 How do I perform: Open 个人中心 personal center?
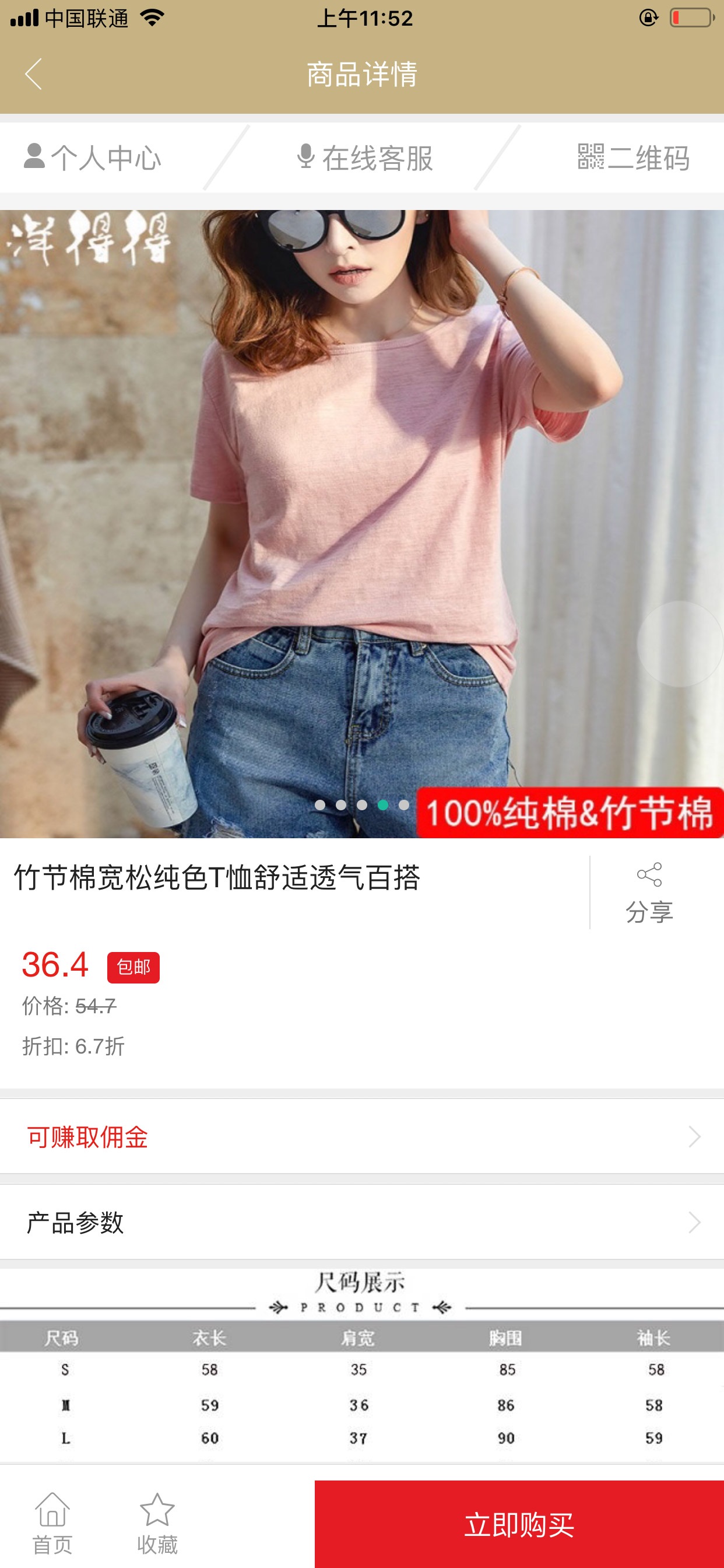(x=93, y=157)
